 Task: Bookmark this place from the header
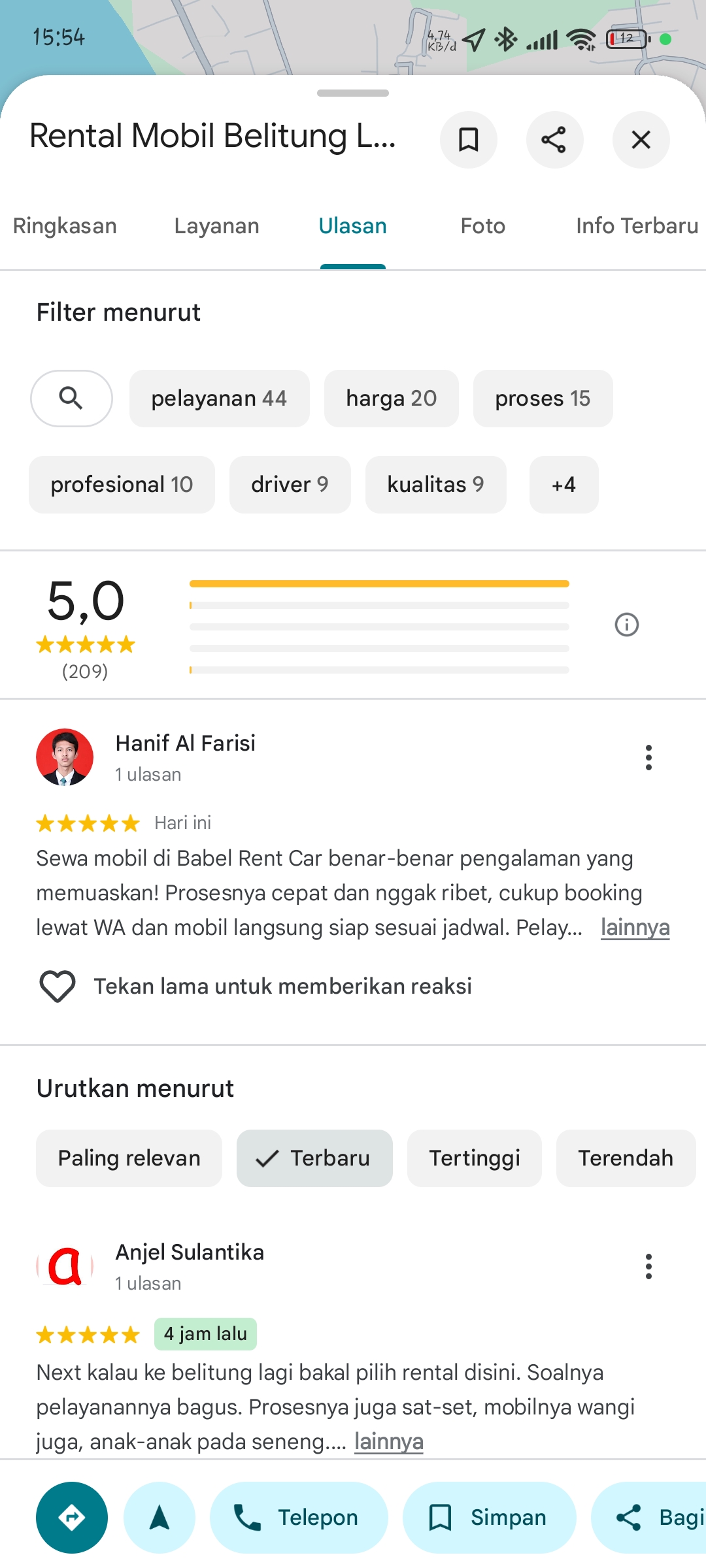coord(468,139)
